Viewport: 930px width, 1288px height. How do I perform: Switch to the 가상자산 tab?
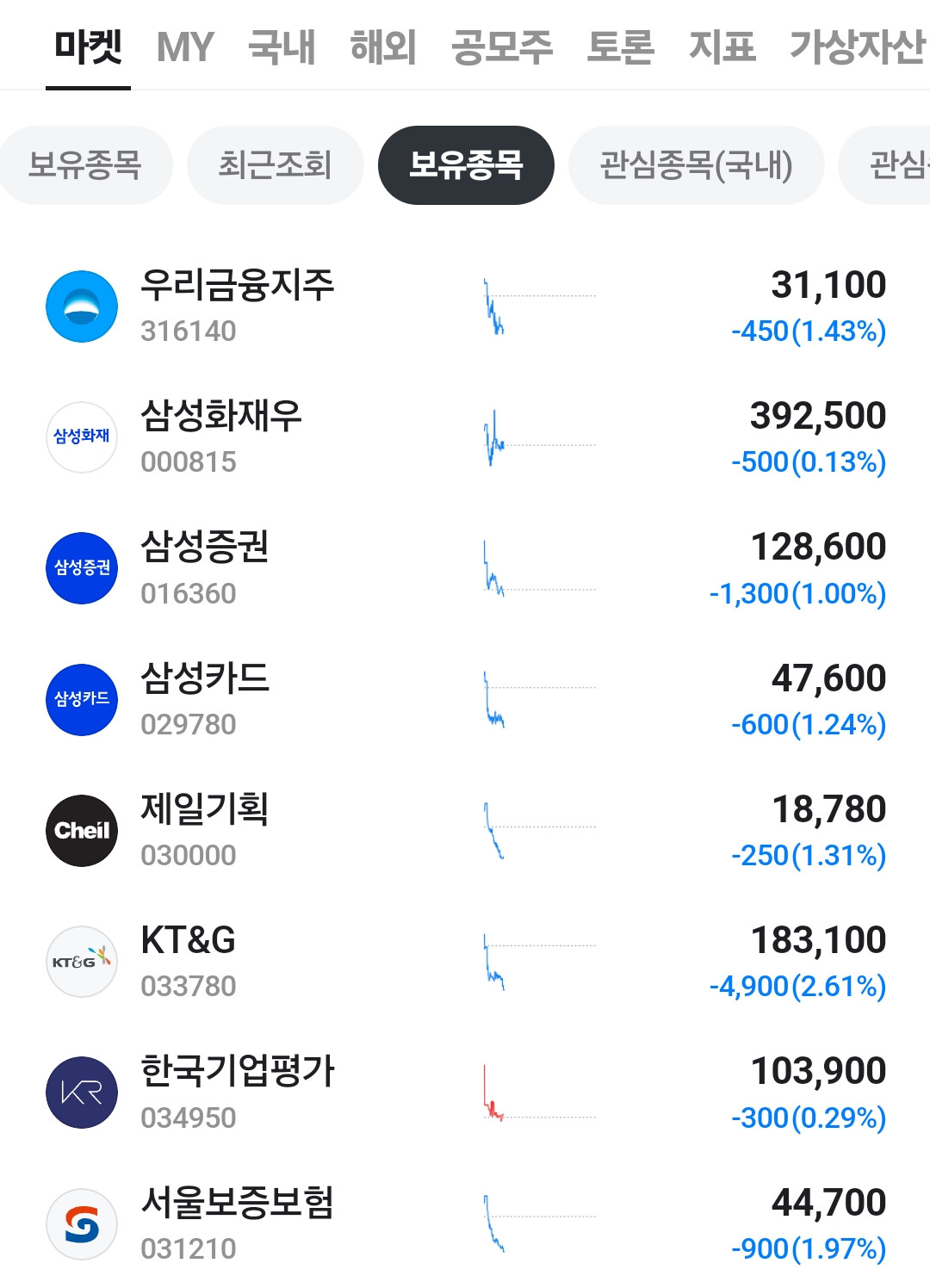point(859,46)
